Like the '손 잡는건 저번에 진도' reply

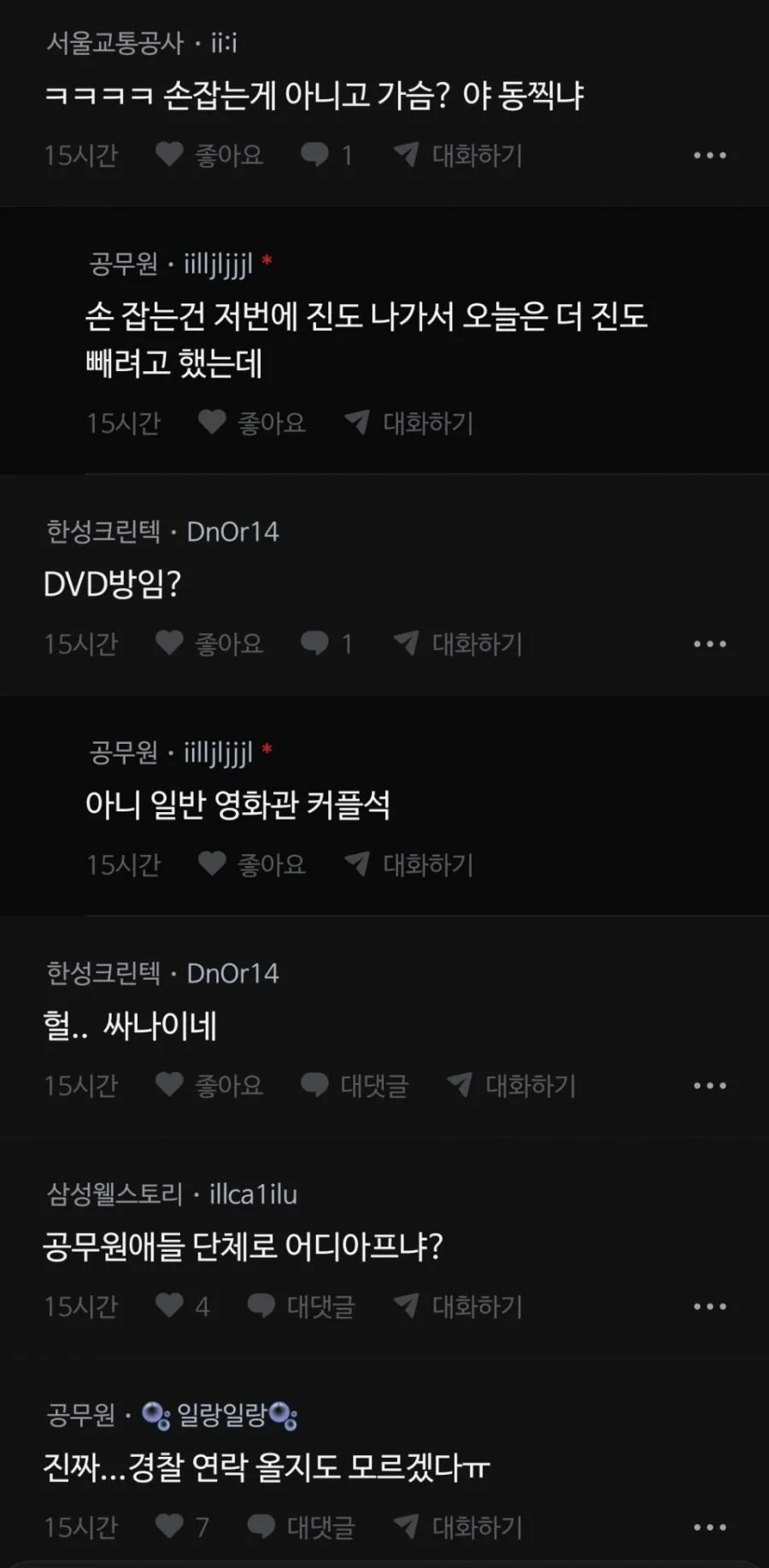click(252, 422)
